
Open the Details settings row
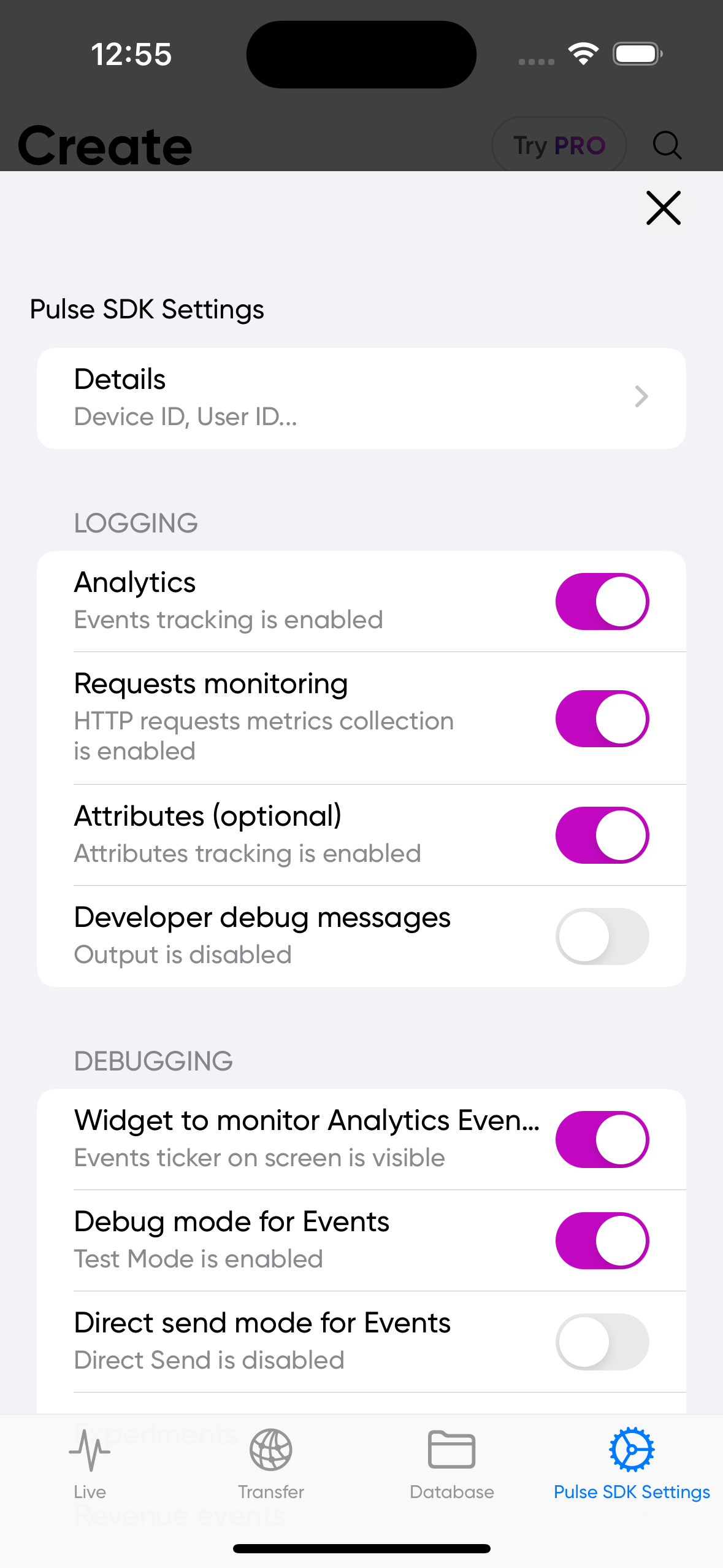(x=307, y=397)
